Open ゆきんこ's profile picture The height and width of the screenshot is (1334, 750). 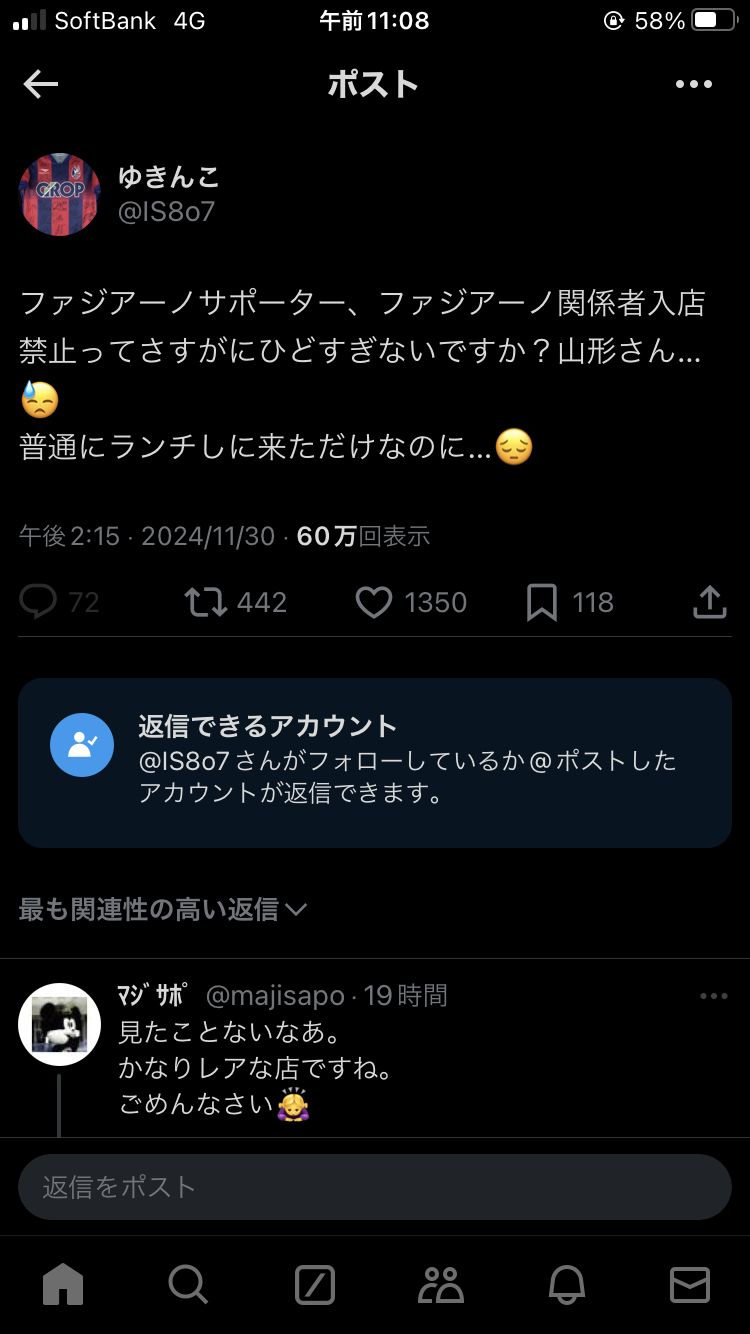[x=60, y=194]
